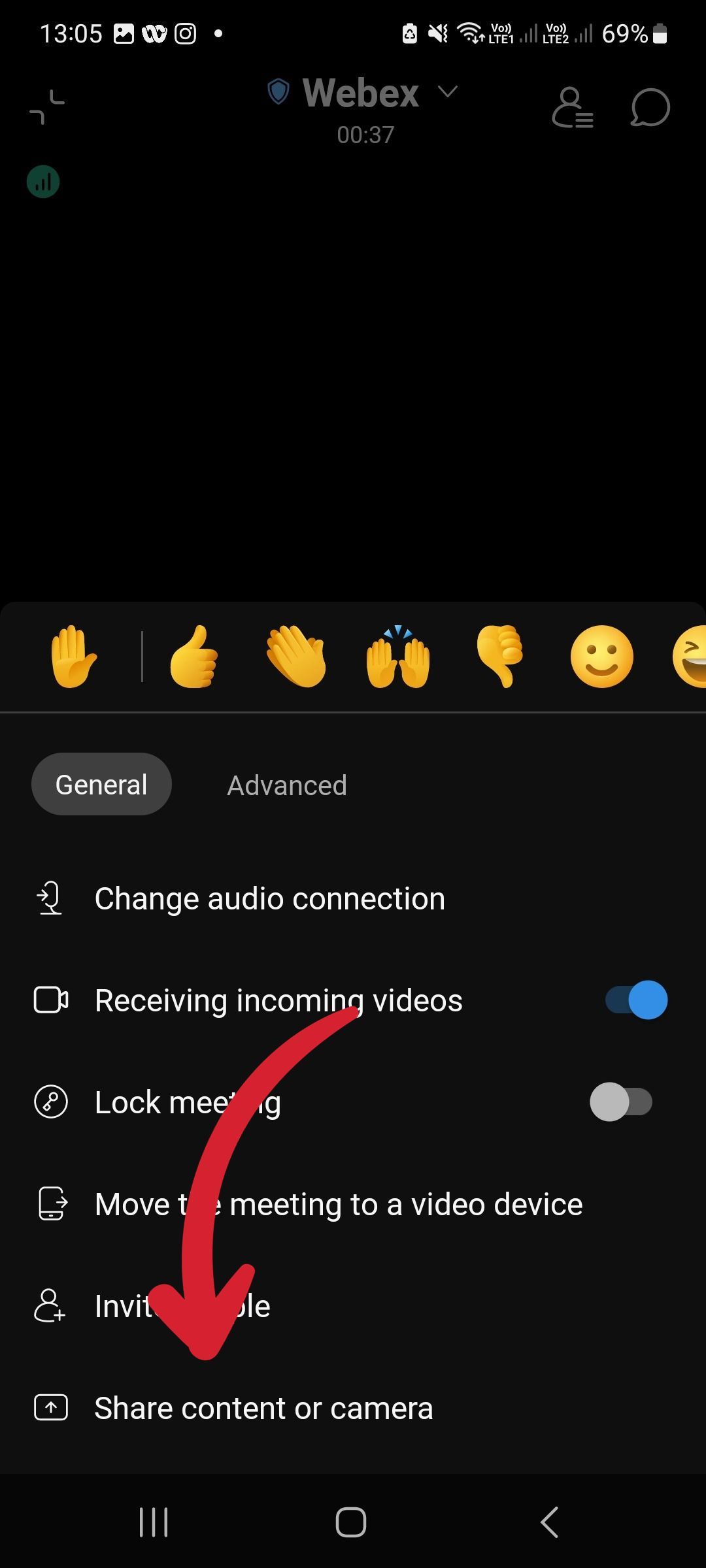Send a thumbs up reaction
Viewport: 706px width, 1568px height.
click(193, 657)
